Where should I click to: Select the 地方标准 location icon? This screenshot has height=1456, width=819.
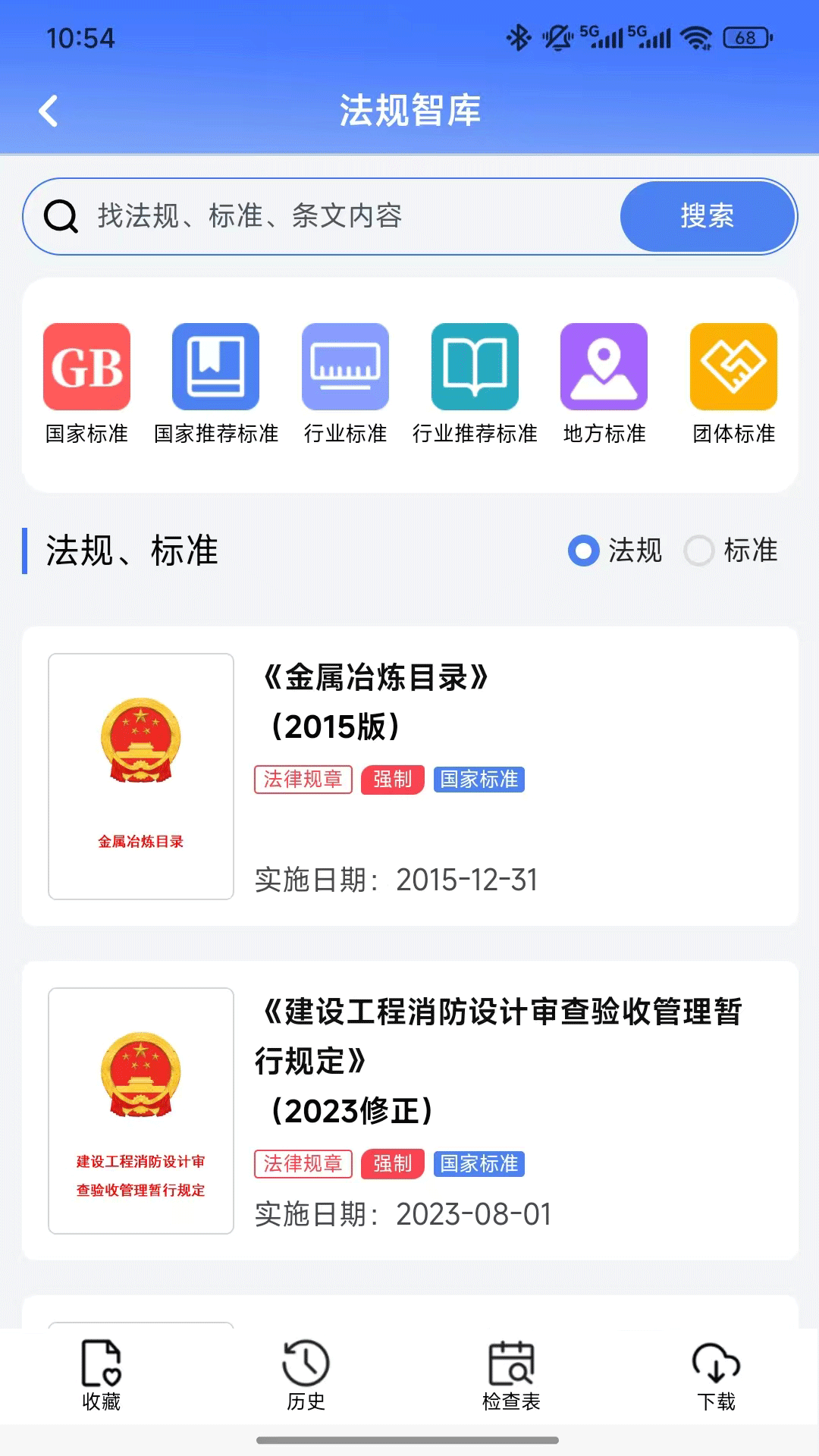[x=604, y=367]
